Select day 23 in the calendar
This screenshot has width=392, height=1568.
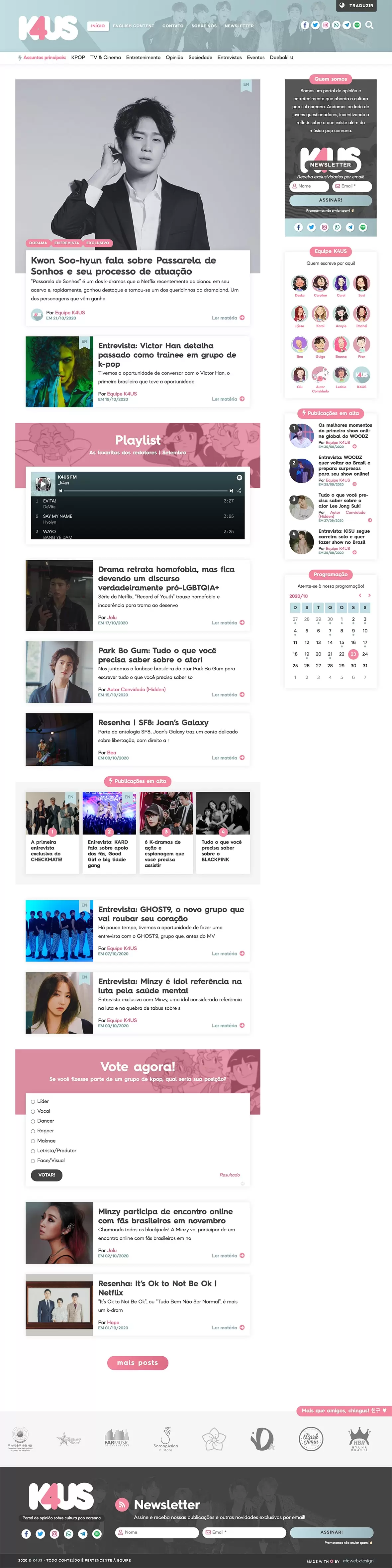(353, 654)
